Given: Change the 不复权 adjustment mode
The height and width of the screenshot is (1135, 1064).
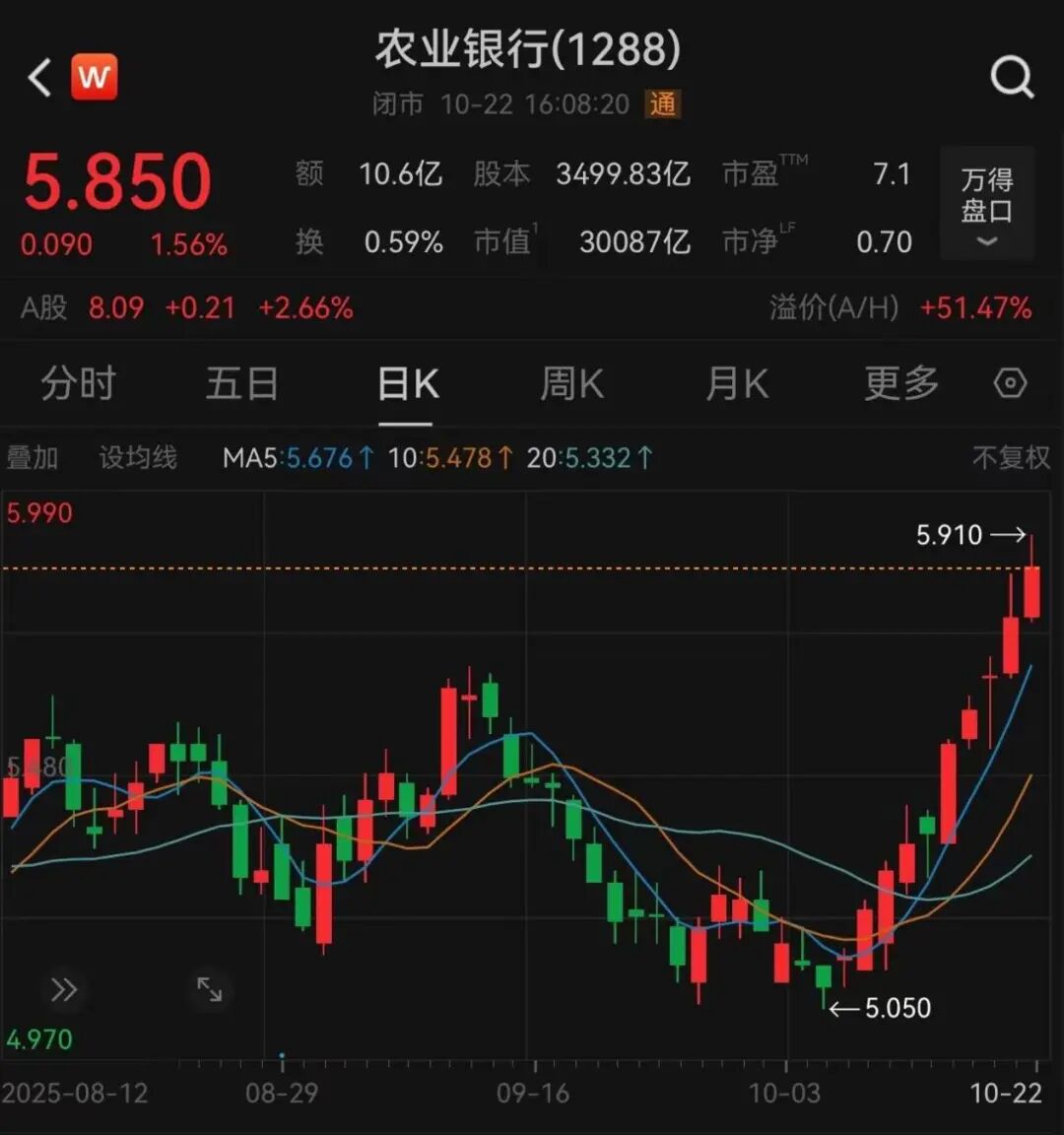Looking at the screenshot, I should click(x=1011, y=457).
